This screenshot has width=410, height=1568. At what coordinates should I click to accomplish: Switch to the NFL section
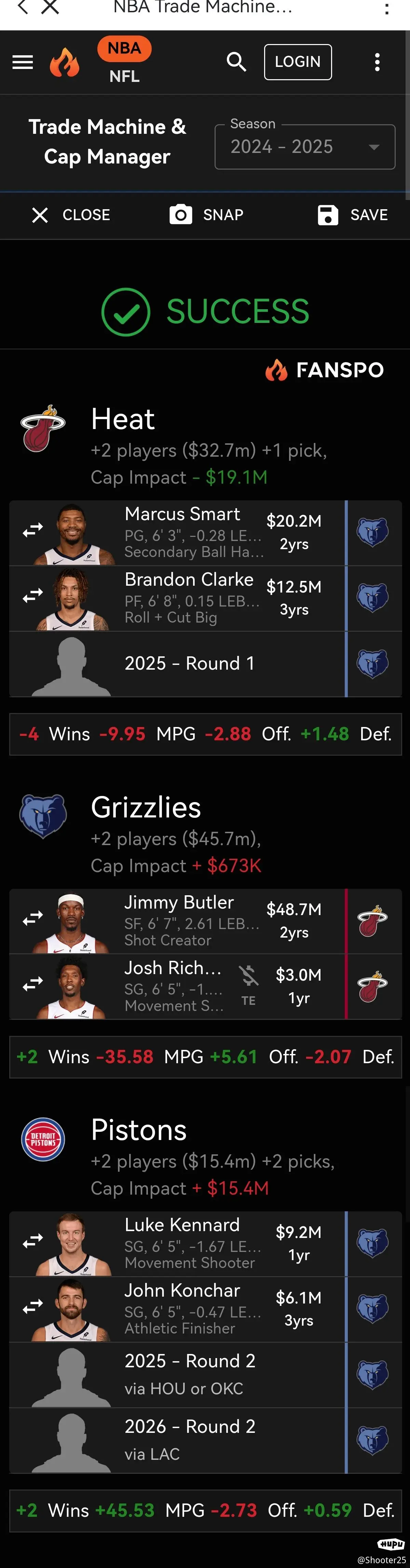click(x=124, y=77)
